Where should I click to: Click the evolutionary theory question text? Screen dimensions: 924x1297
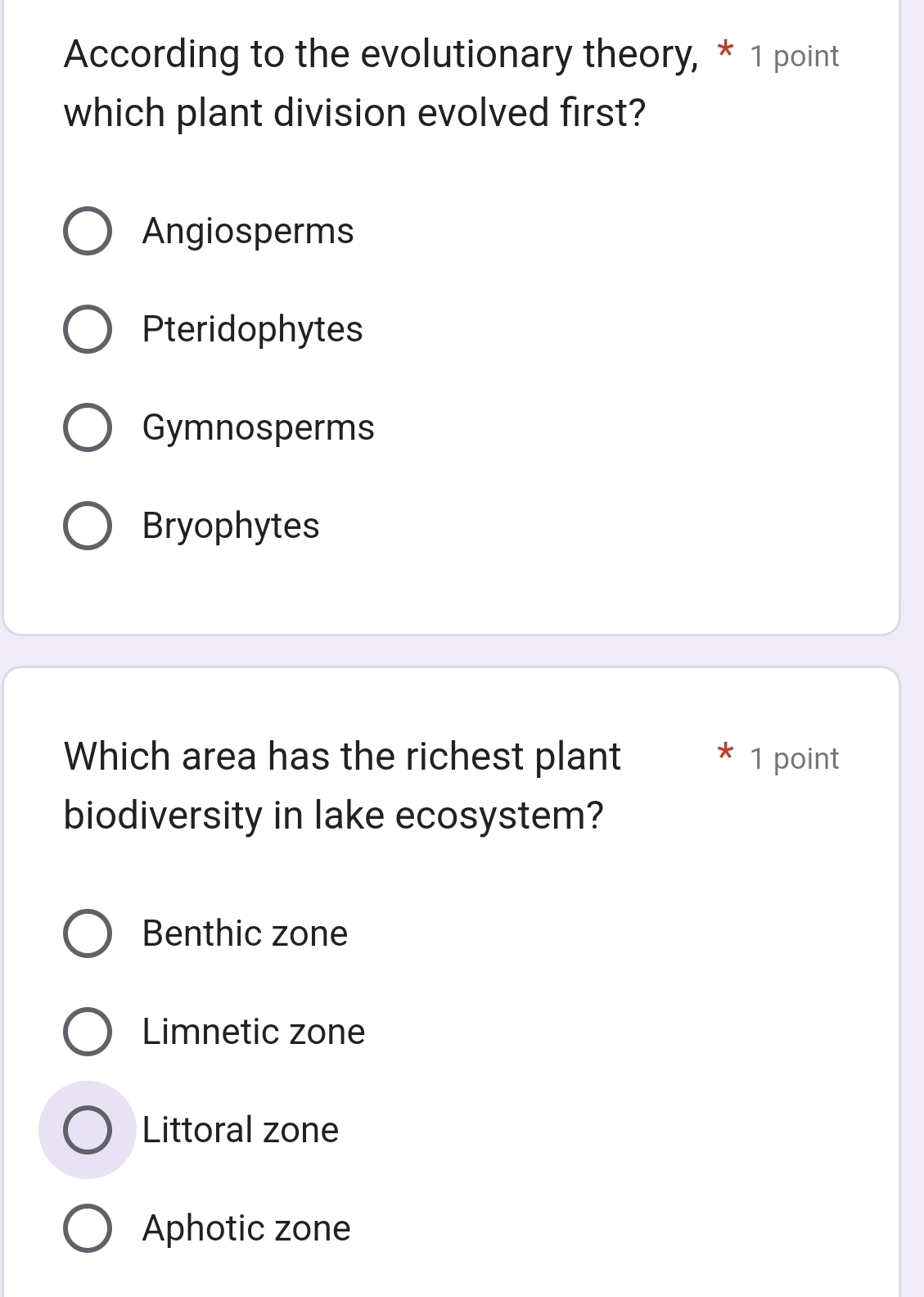355,82
